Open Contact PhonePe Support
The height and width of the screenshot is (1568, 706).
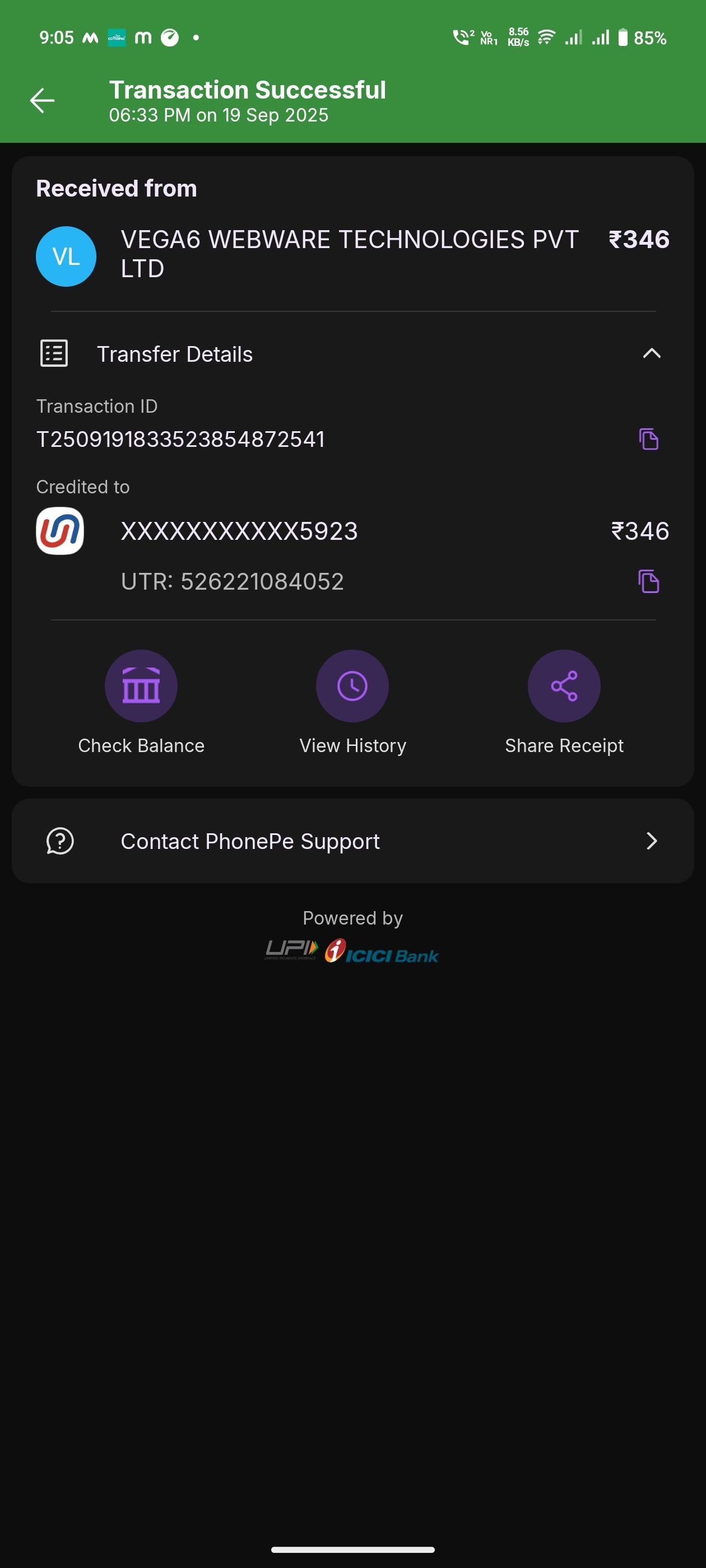click(352, 841)
